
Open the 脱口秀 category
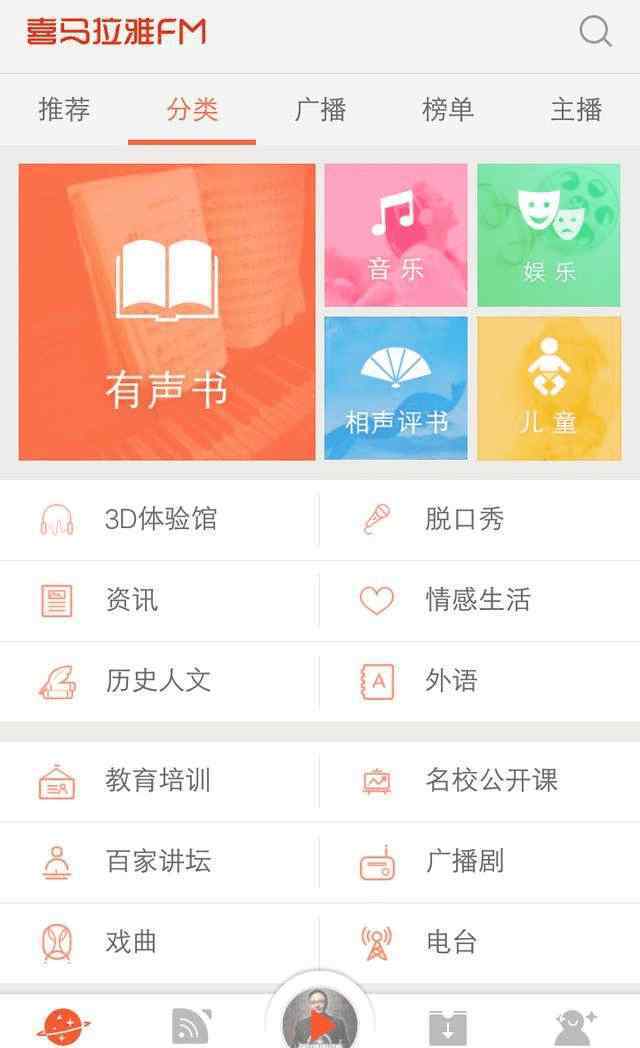pyautogui.click(x=480, y=519)
